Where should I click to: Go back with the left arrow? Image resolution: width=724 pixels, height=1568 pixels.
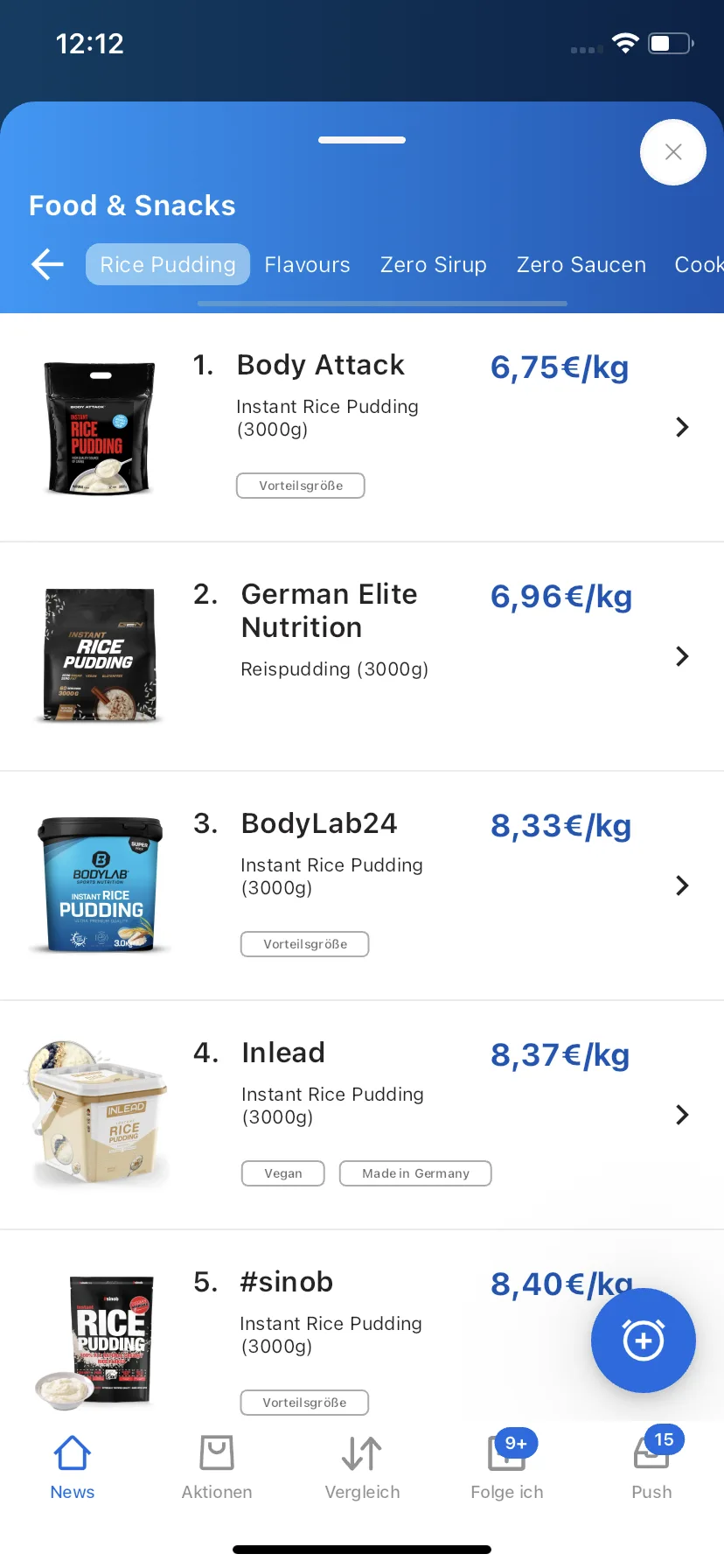pos(47,264)
